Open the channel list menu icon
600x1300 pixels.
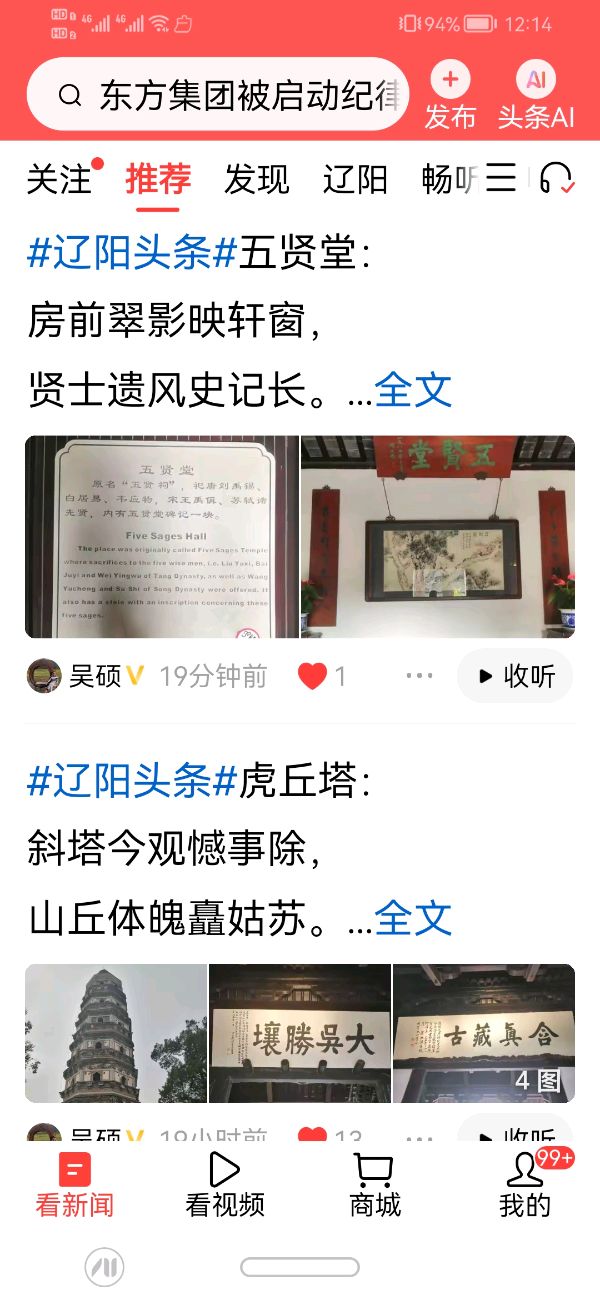coord(501,179)
